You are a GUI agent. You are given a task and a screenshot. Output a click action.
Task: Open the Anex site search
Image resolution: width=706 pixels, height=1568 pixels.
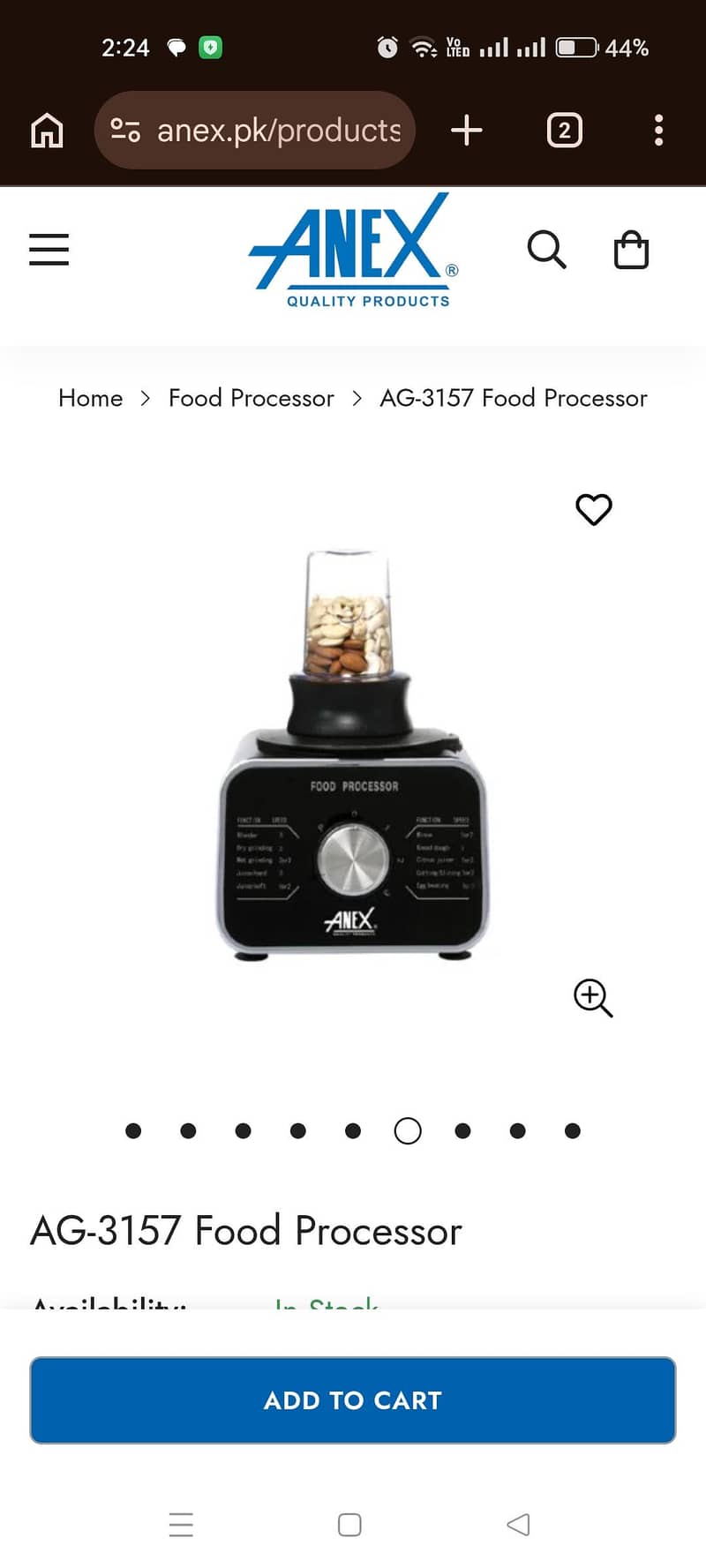click(x=546, y=250)
